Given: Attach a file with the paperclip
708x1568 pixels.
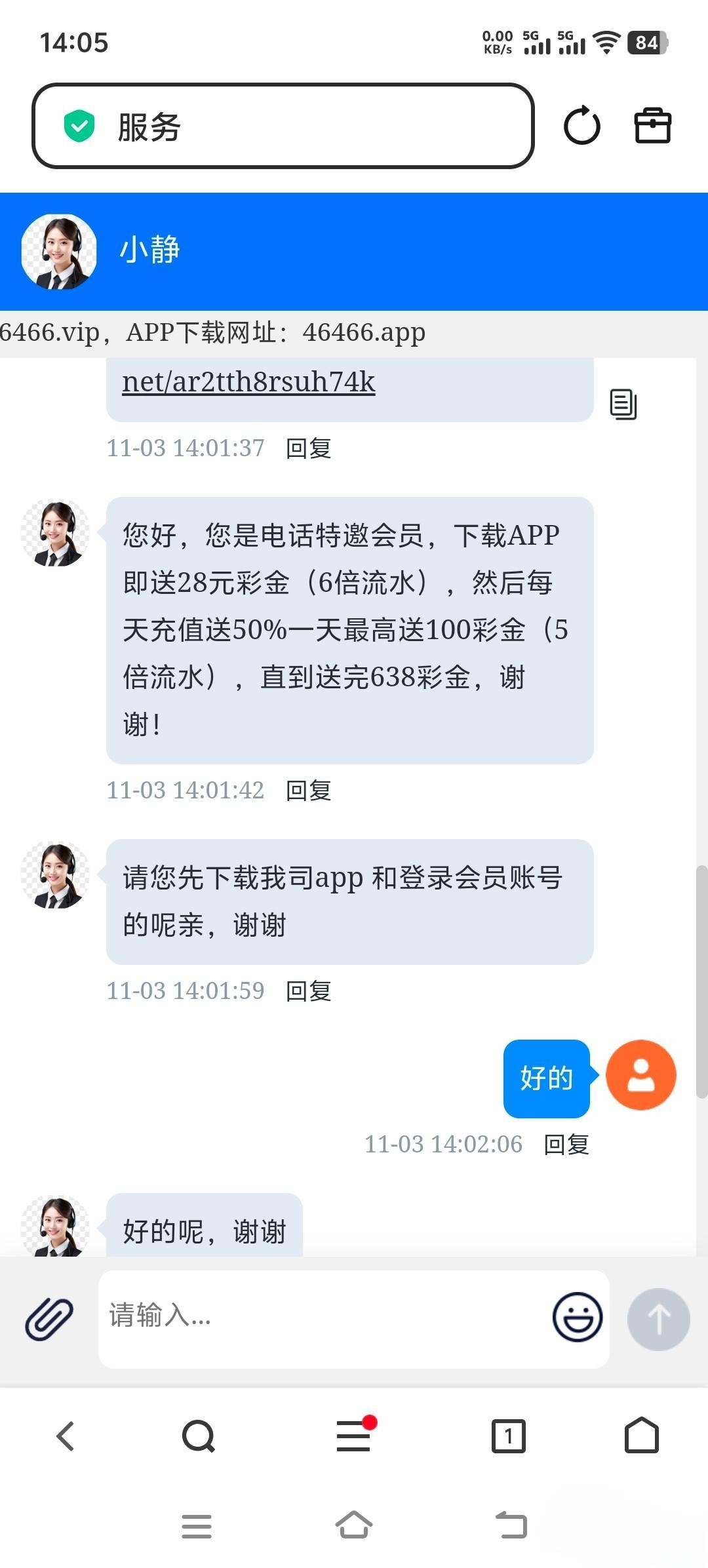Looking at the screenshot, I should [49, 1318].
